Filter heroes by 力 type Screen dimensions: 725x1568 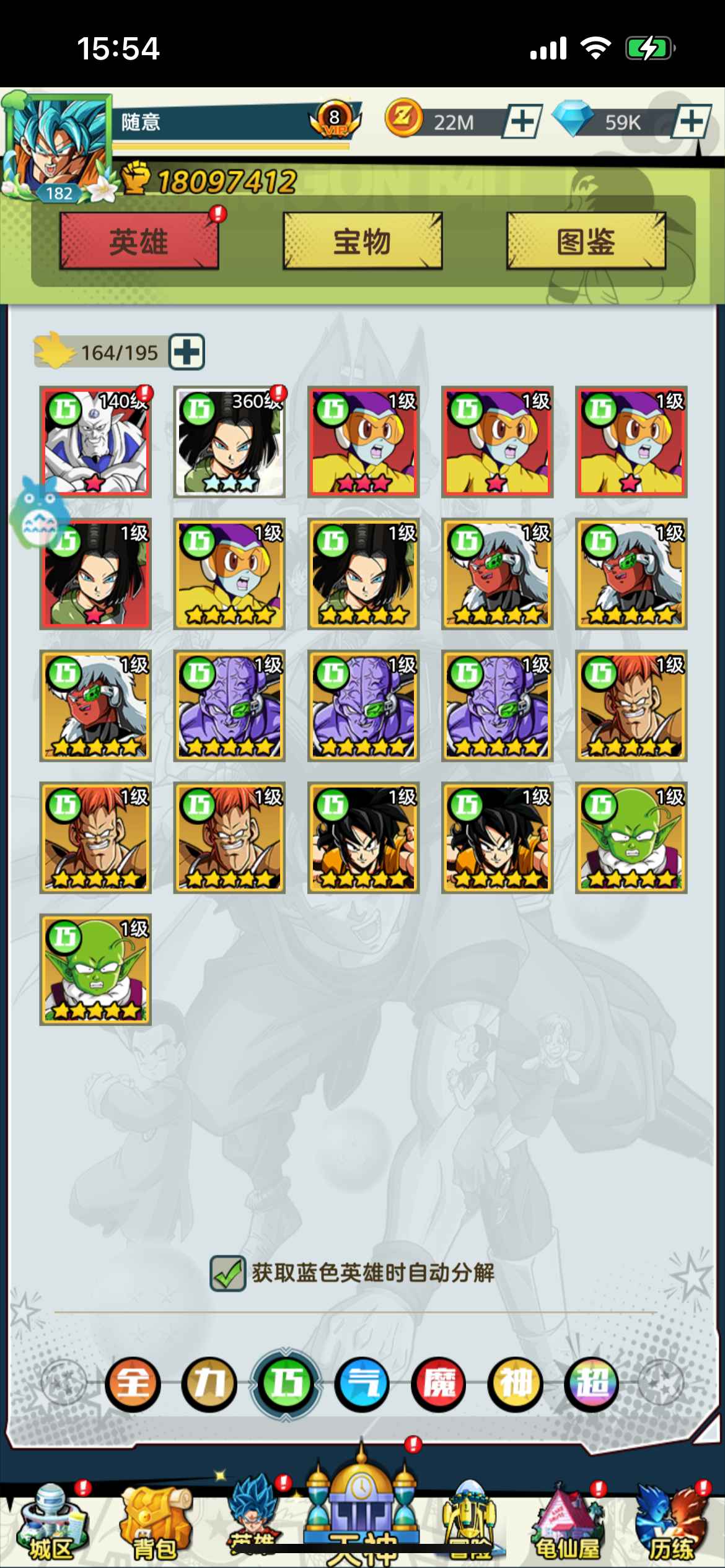[x=209, y=1383]
